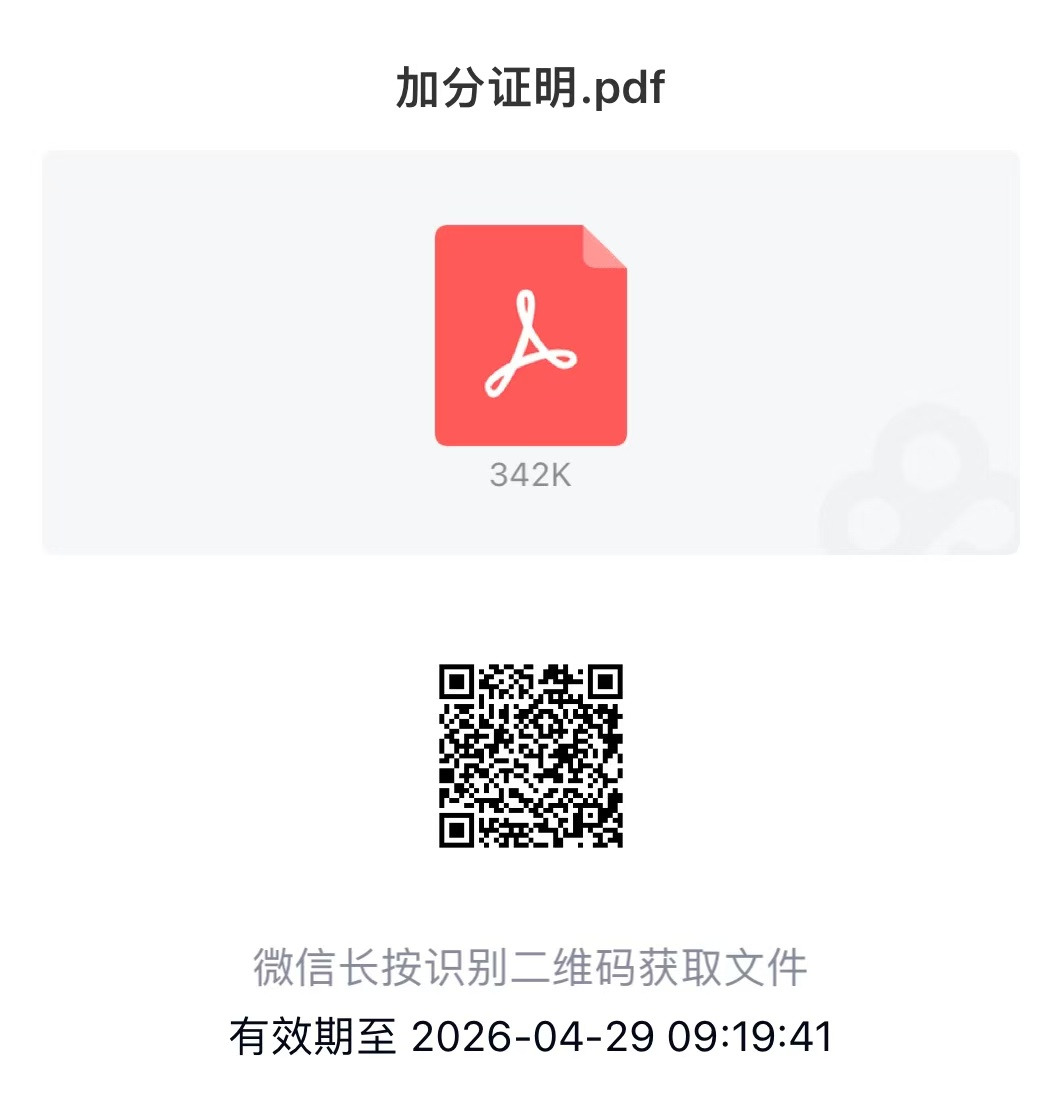Click the gray preview card background area

click(200, 350)
